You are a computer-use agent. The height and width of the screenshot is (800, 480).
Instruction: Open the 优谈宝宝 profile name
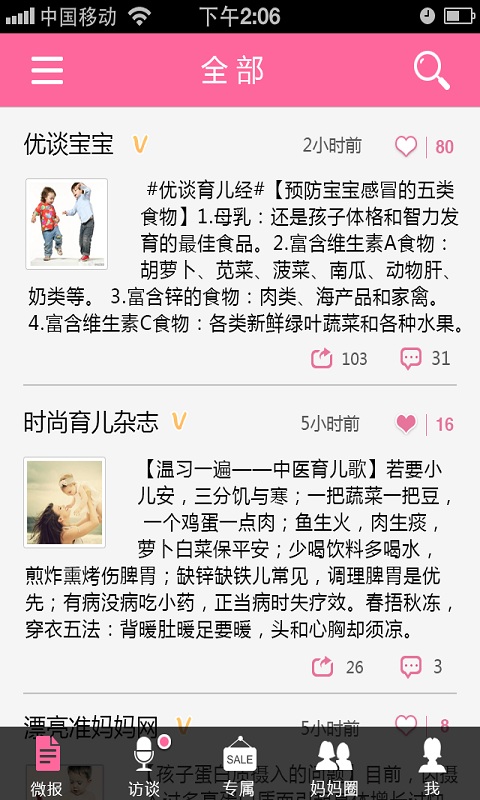(69, 145)
